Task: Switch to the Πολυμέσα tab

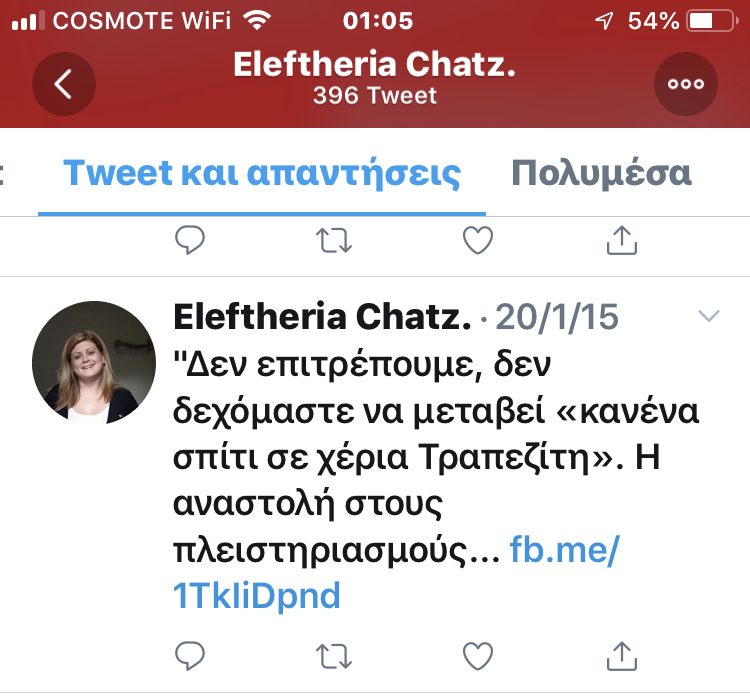Action: [601, 172]
